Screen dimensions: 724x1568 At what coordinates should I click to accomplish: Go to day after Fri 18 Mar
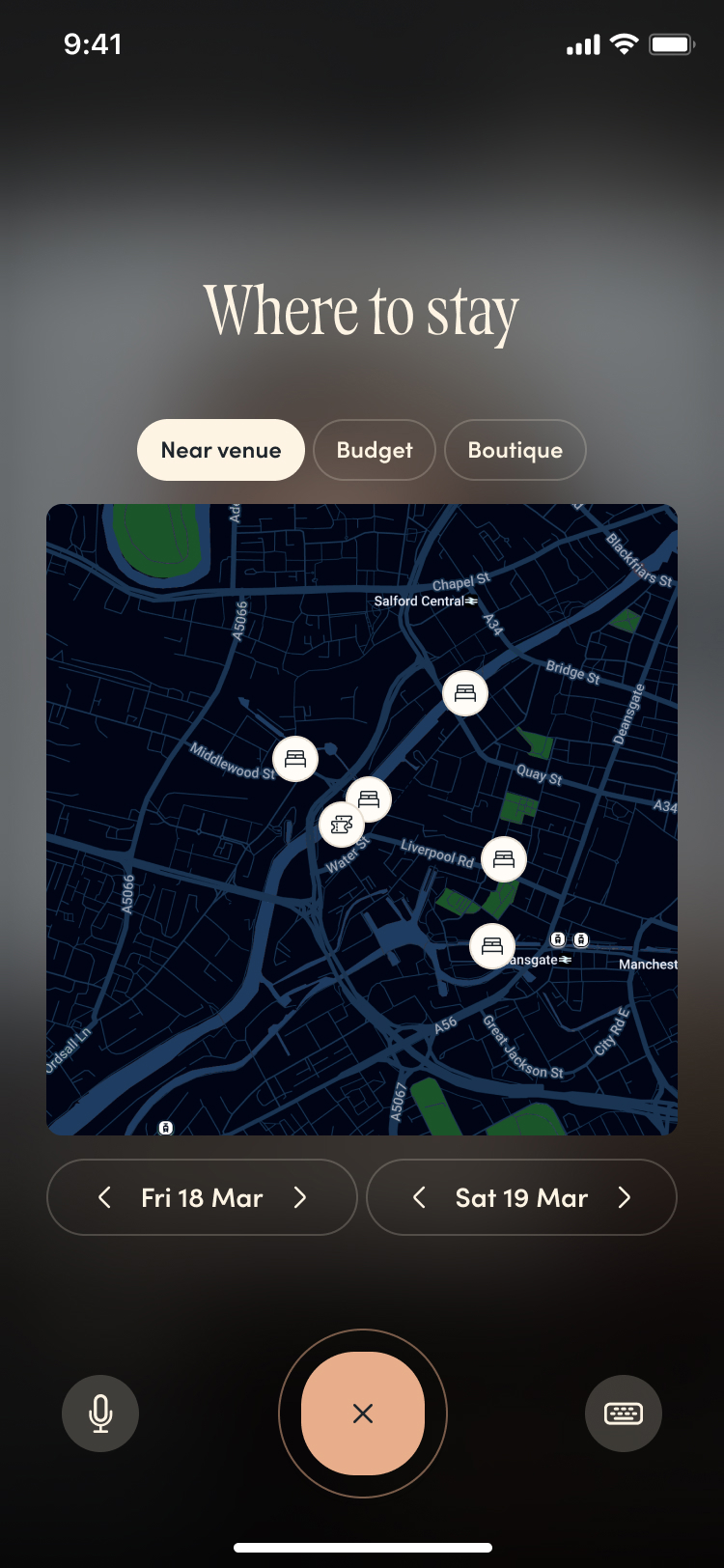(x=300, y=1197)
